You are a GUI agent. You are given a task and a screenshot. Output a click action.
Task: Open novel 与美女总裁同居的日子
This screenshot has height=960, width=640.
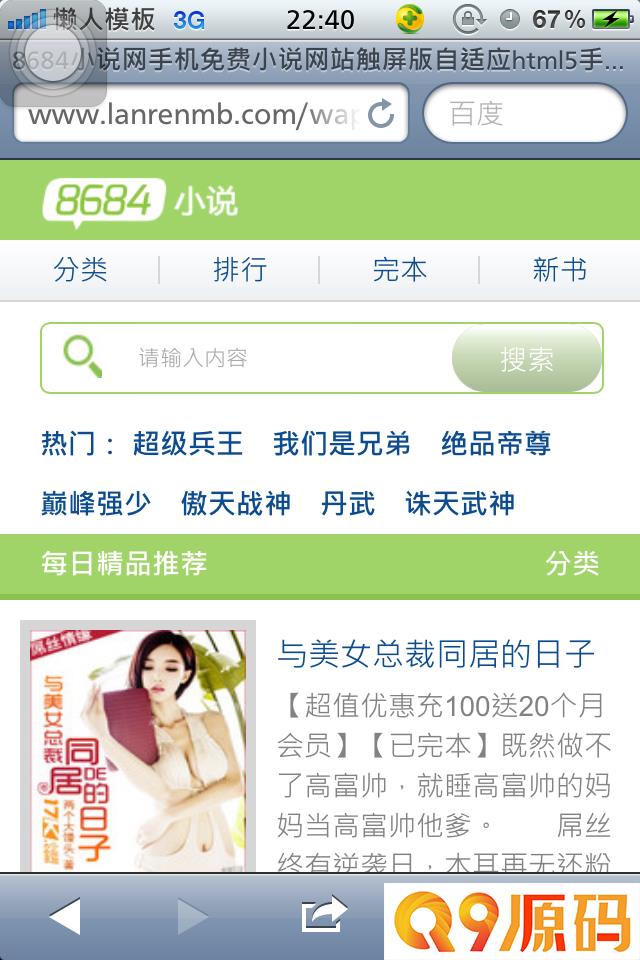[x=436, y=655]
